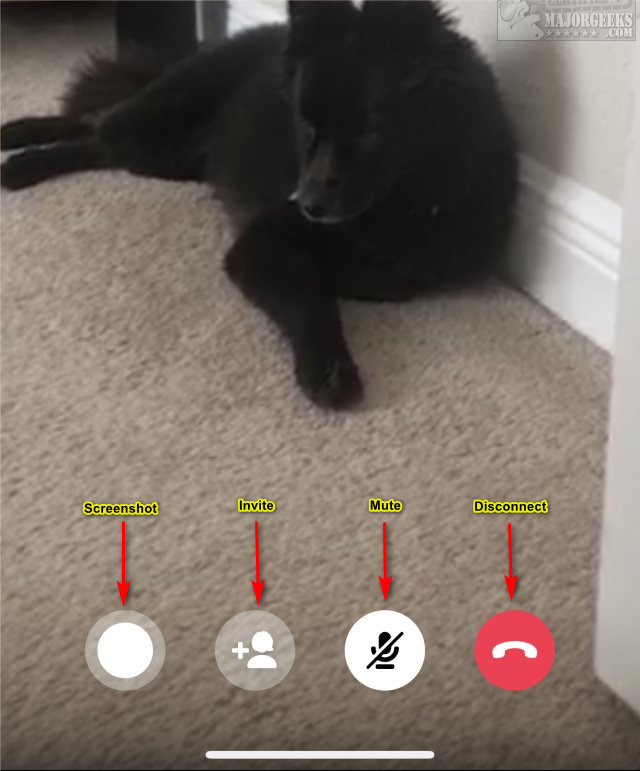Viewport: 640px width, 771px height.
Task: Invite another person to the call
Action: [x=255, y=651]
